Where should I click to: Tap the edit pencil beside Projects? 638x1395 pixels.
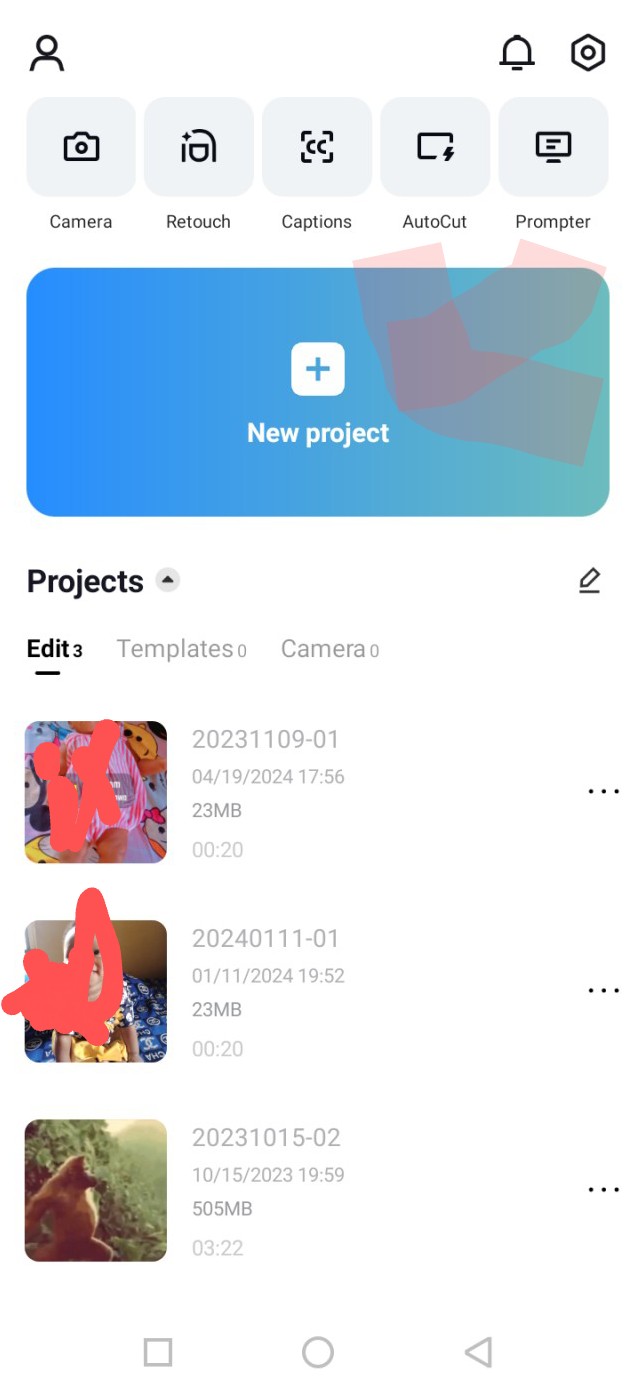(589, 581)
